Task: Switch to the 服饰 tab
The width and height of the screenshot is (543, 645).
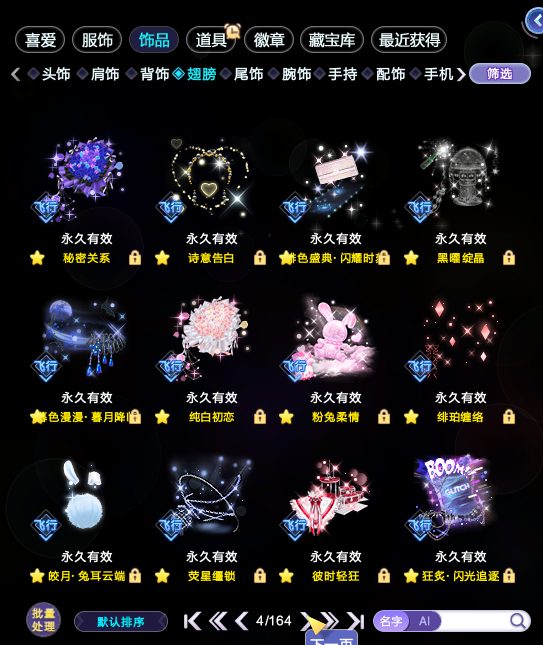Action: click(x=97, y=40)
